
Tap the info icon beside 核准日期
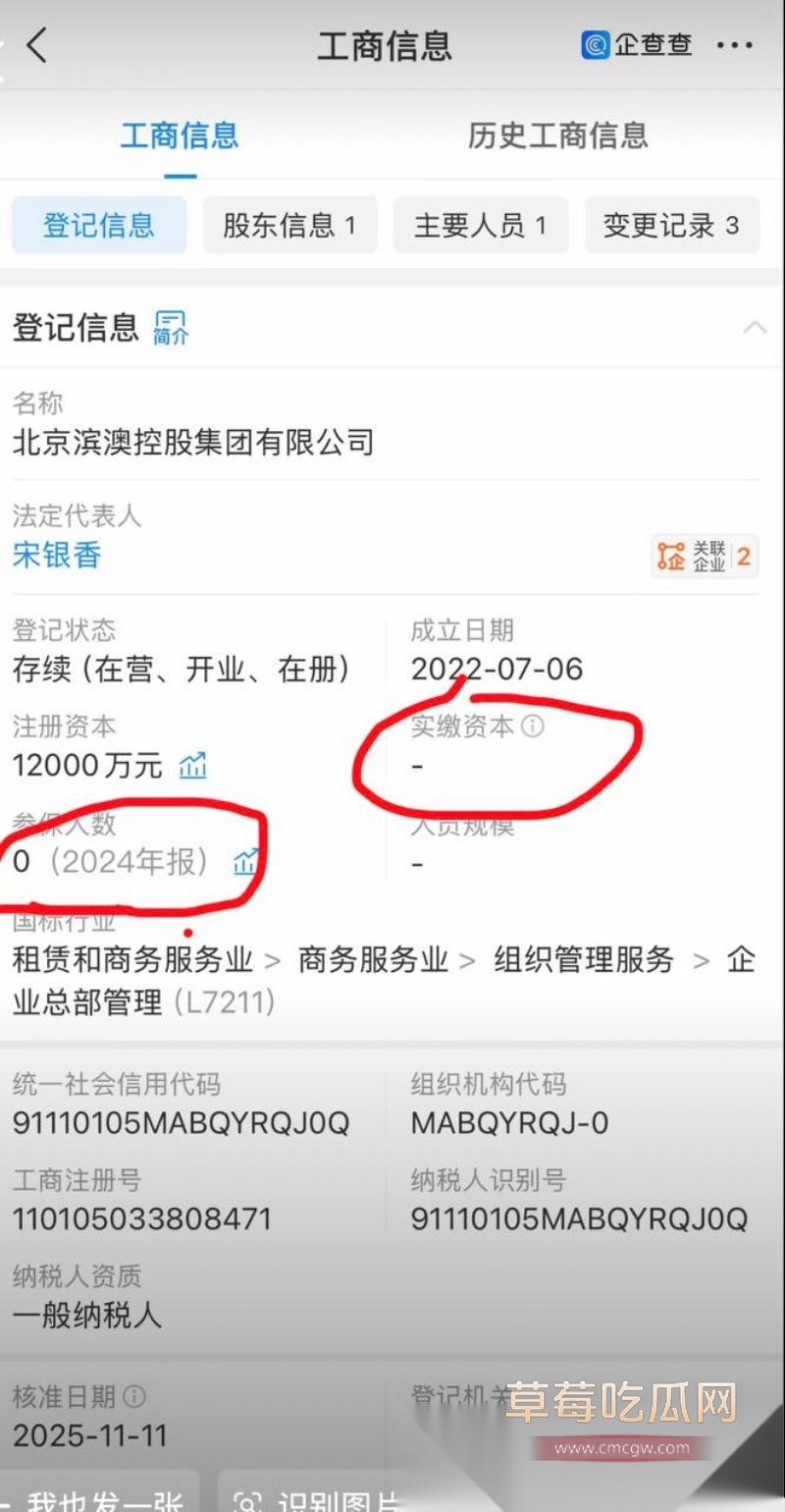133,1396
